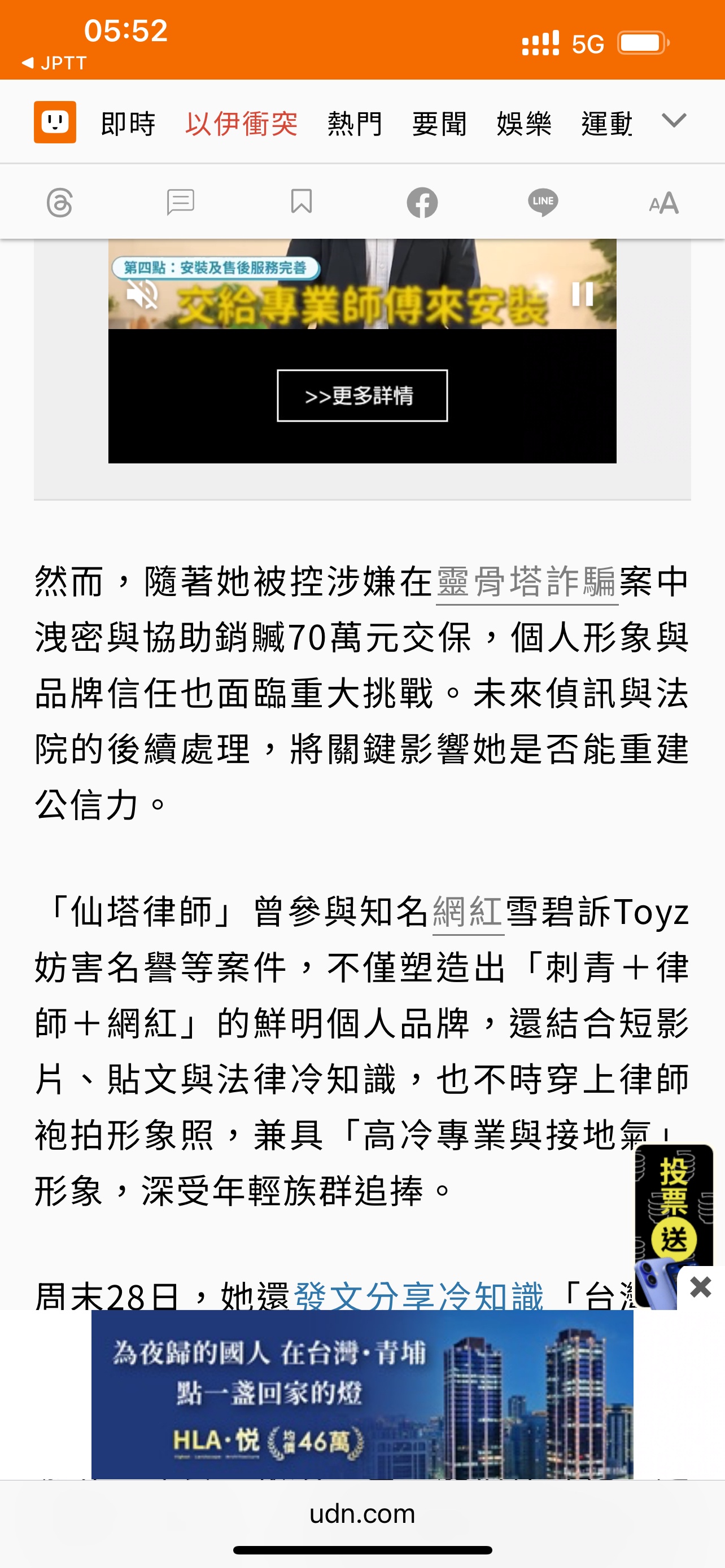Open the article comments icon

pyautogui.click(x=180, y=203)
